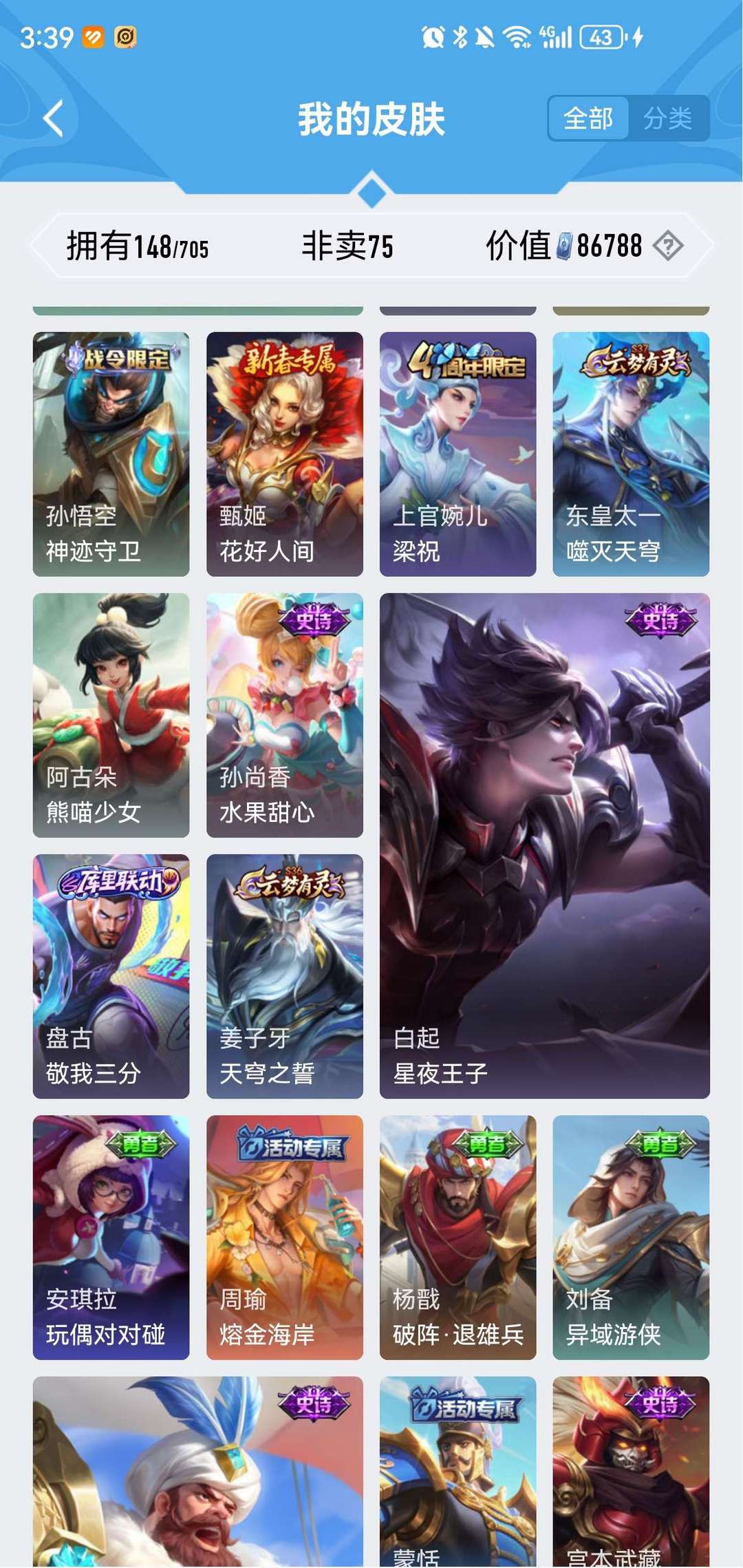The width and height of the screenshot is (743, 1568).
Task: Open 刘备 异域游侠 skin card
Action: pyautogui.click(x=631, y=1238)
